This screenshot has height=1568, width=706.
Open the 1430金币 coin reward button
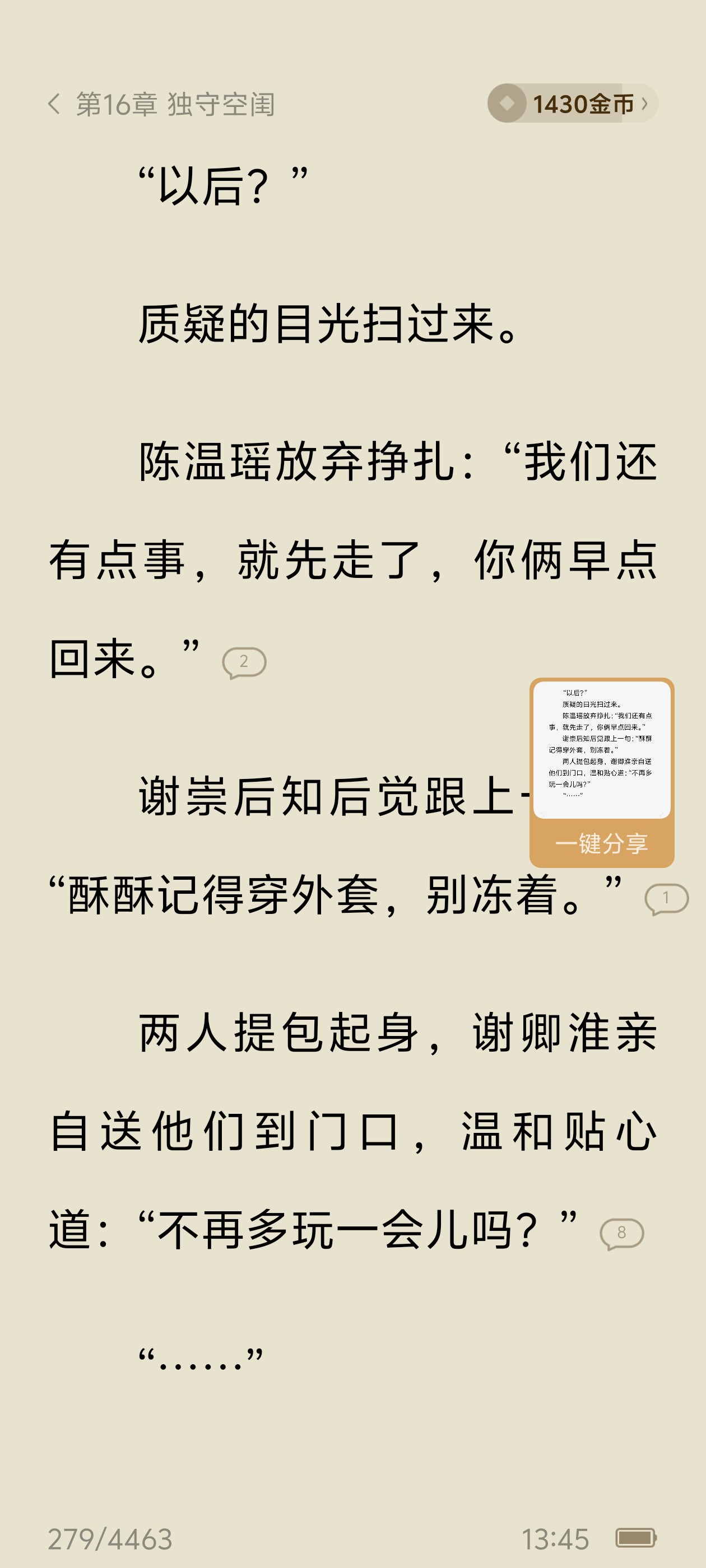(573, 104)
